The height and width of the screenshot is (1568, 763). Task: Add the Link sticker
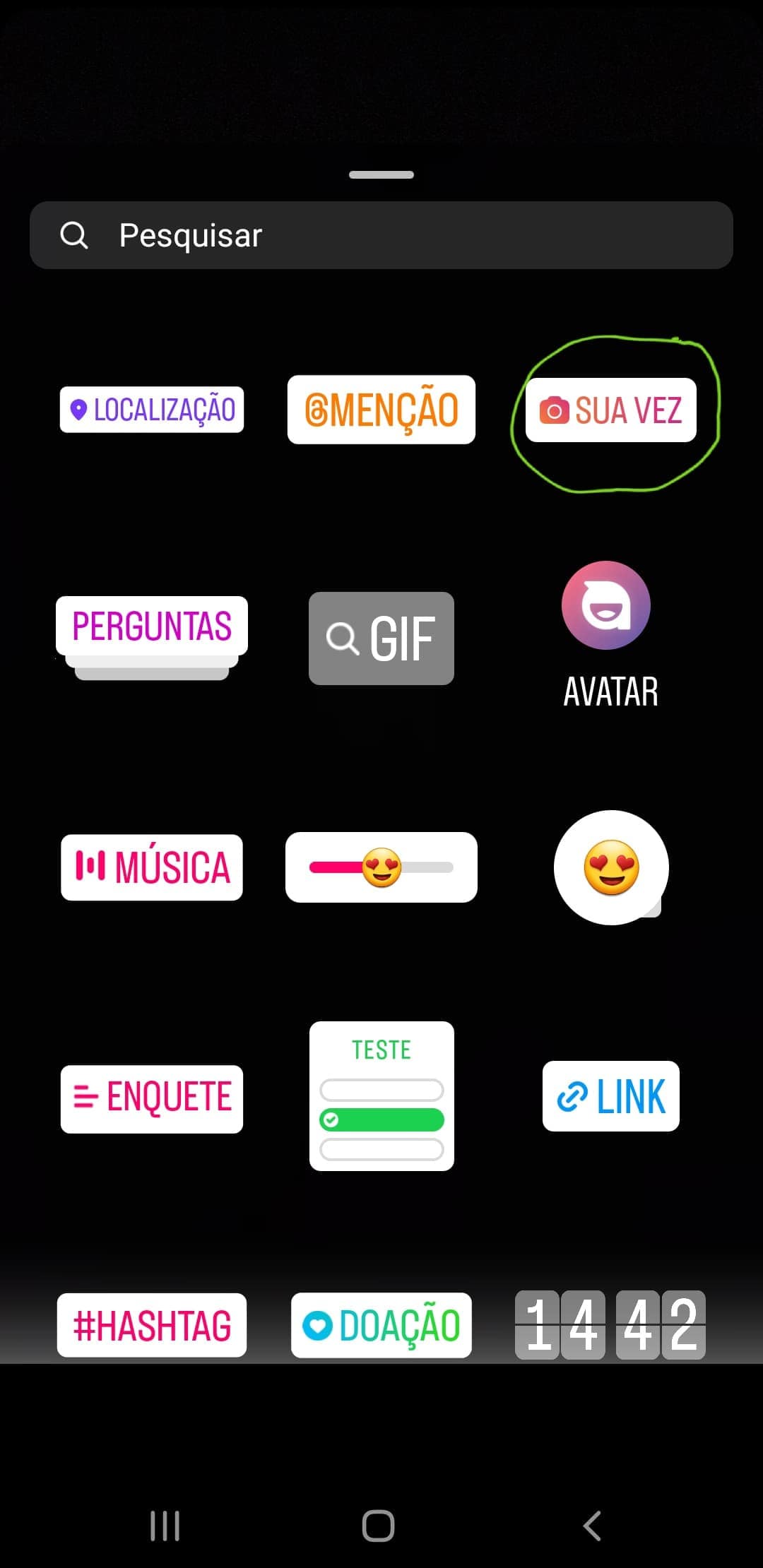click(611, 1096)
